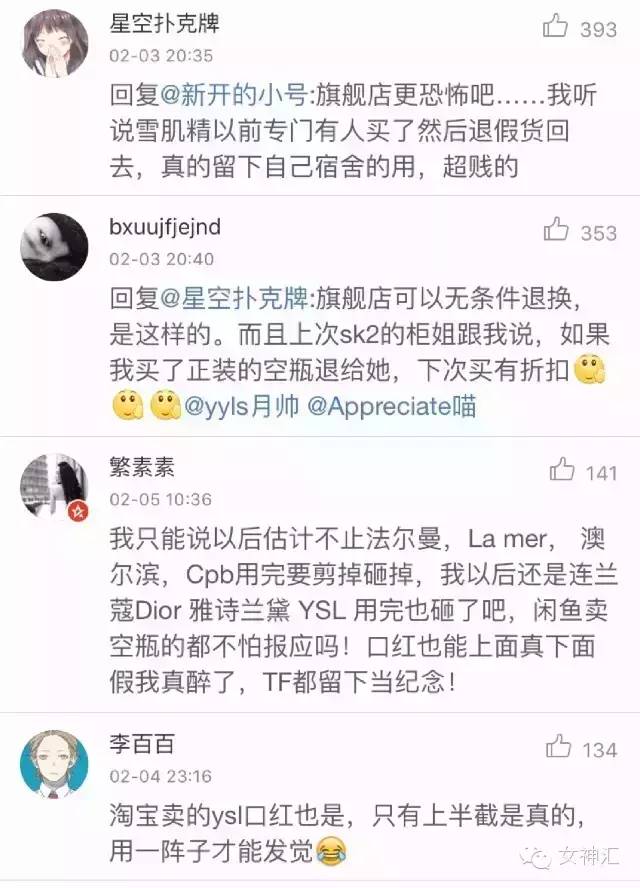
Task: View bxuujfjejnd's profile picture
Action: click(54, 247)
